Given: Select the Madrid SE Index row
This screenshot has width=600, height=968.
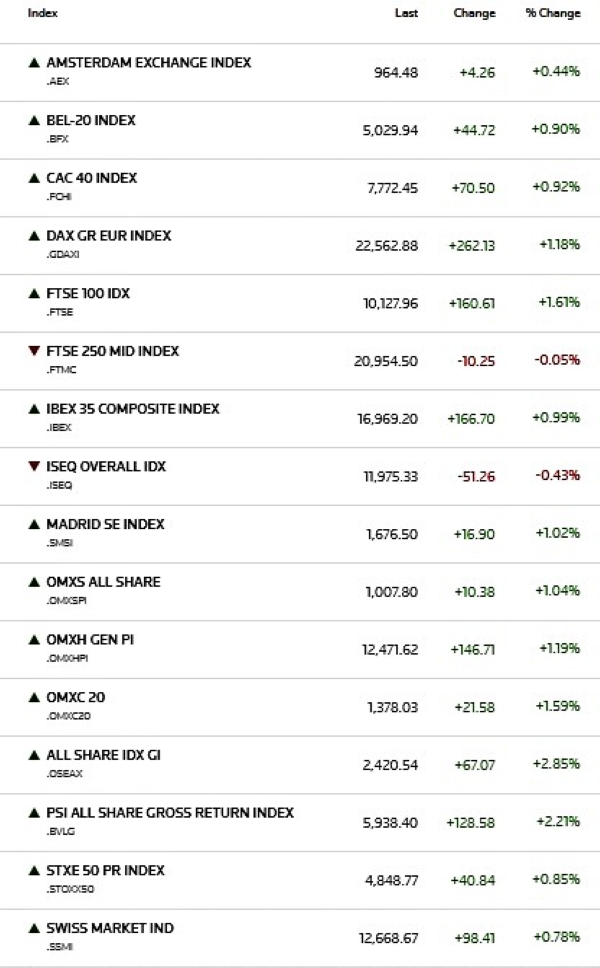Looking at the screenshot, I should click(105, 525).
